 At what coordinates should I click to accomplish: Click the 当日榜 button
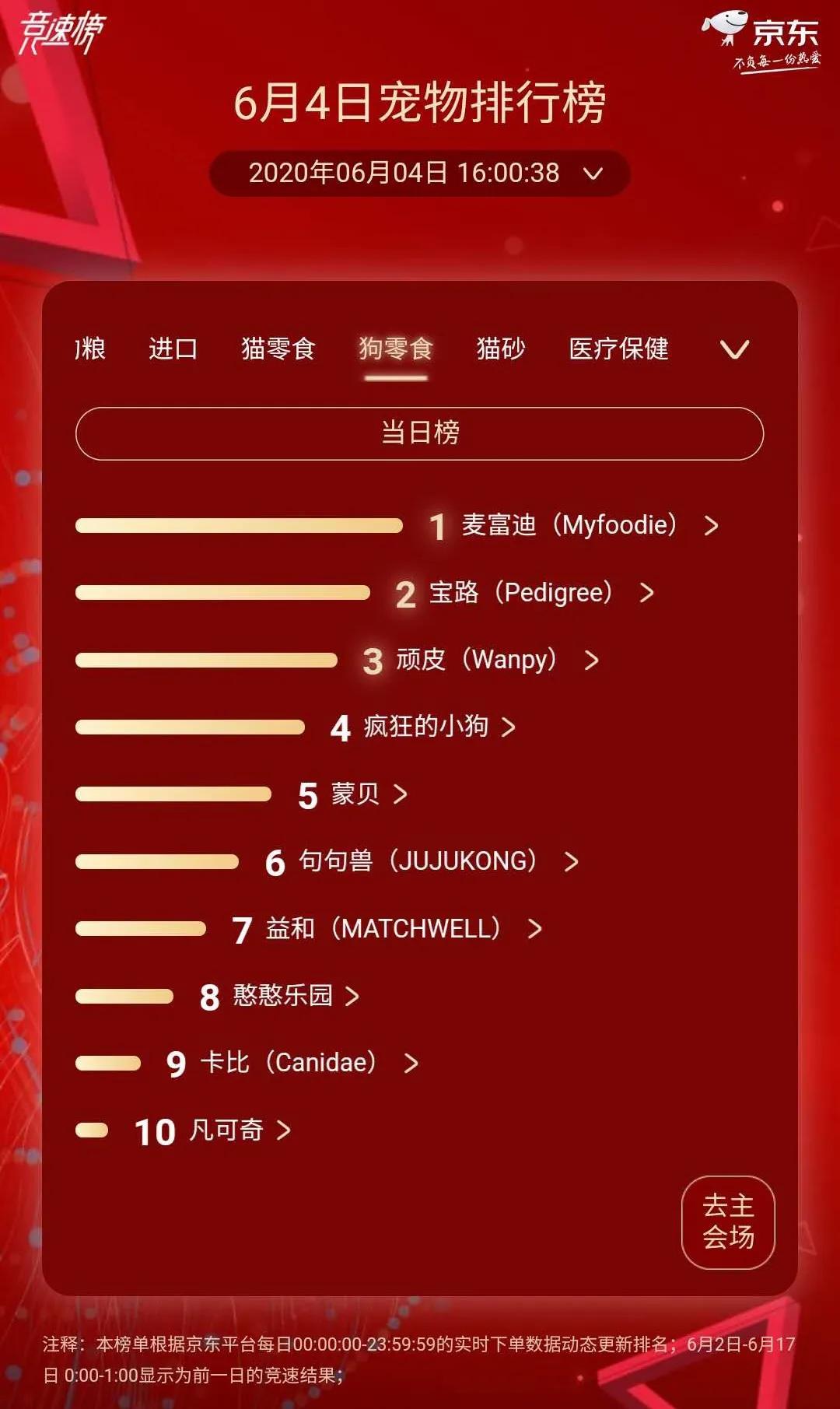420,433
